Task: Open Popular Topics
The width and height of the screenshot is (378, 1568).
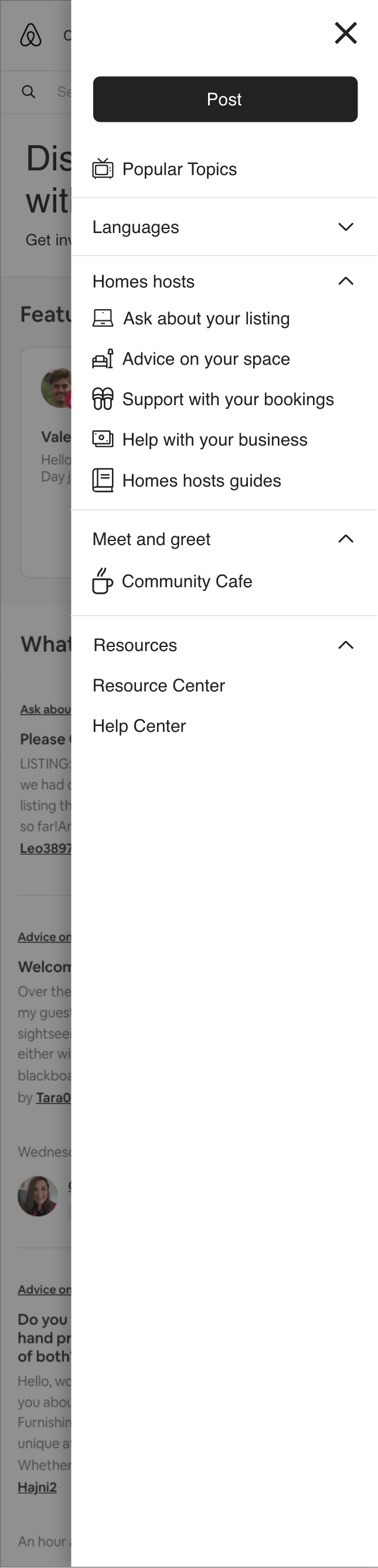Action: [179, 169]
